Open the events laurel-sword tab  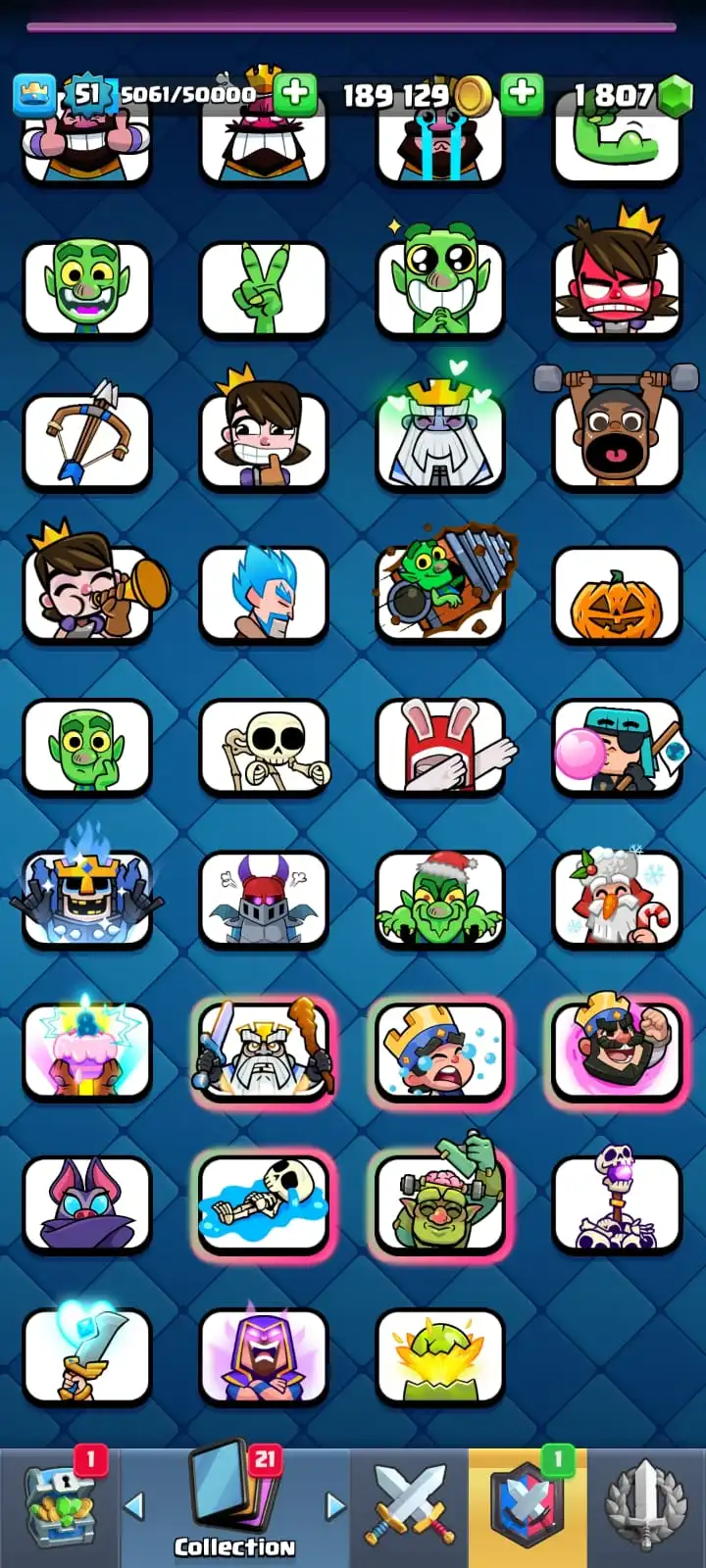pos(646,1507)
